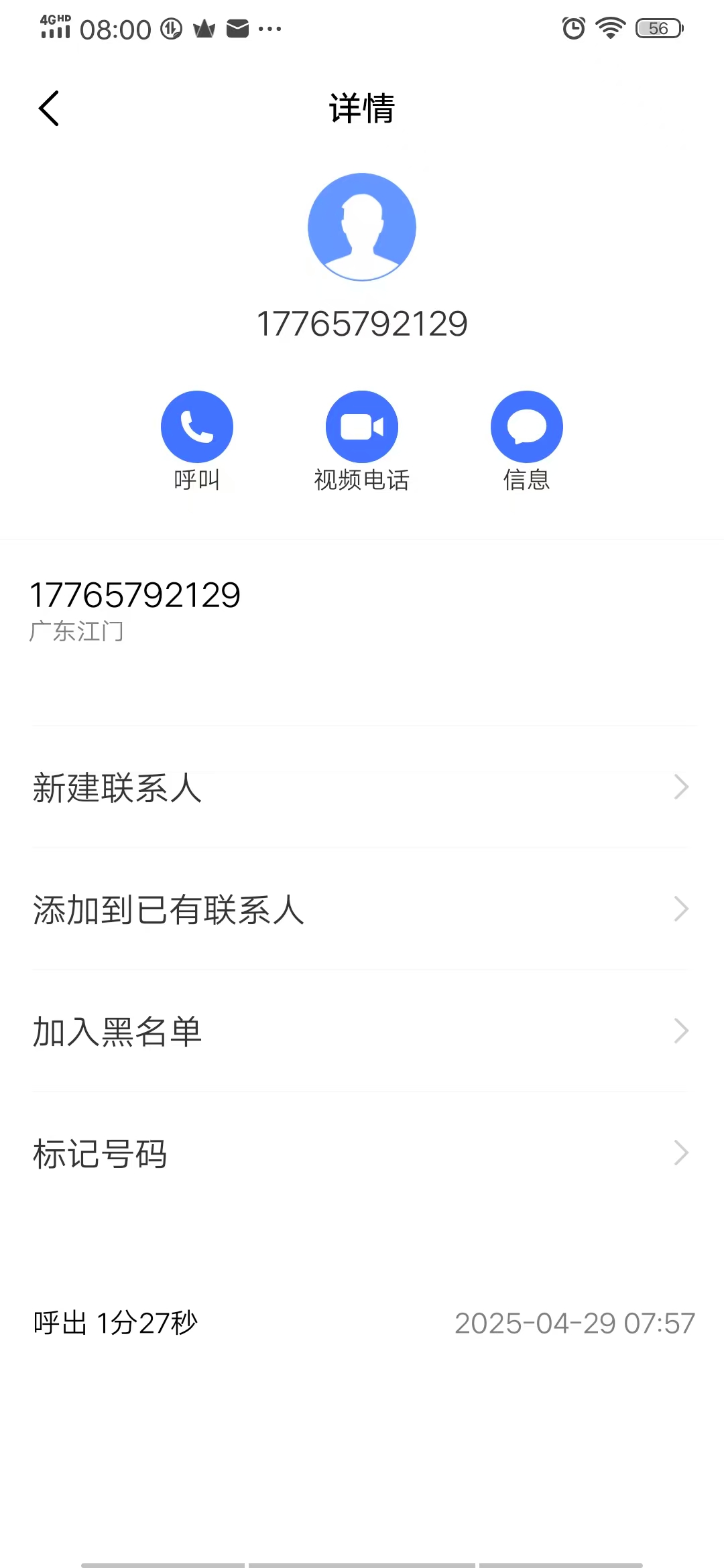Choose 加入黑名单 to block number
The width and height of the screenshot is (724, 1568).
[x=362, y=1031]
